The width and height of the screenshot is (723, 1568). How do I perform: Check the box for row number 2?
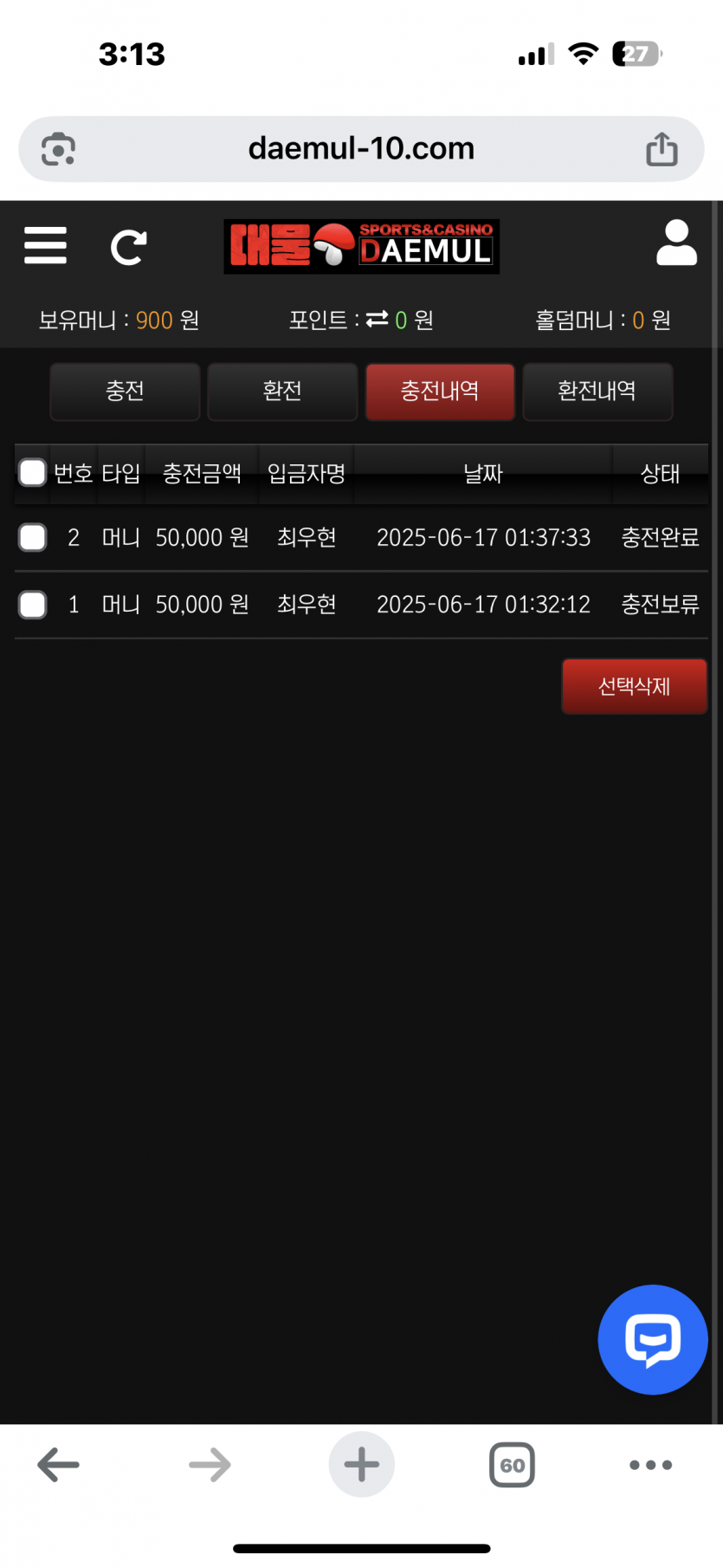tap(33, 538)
